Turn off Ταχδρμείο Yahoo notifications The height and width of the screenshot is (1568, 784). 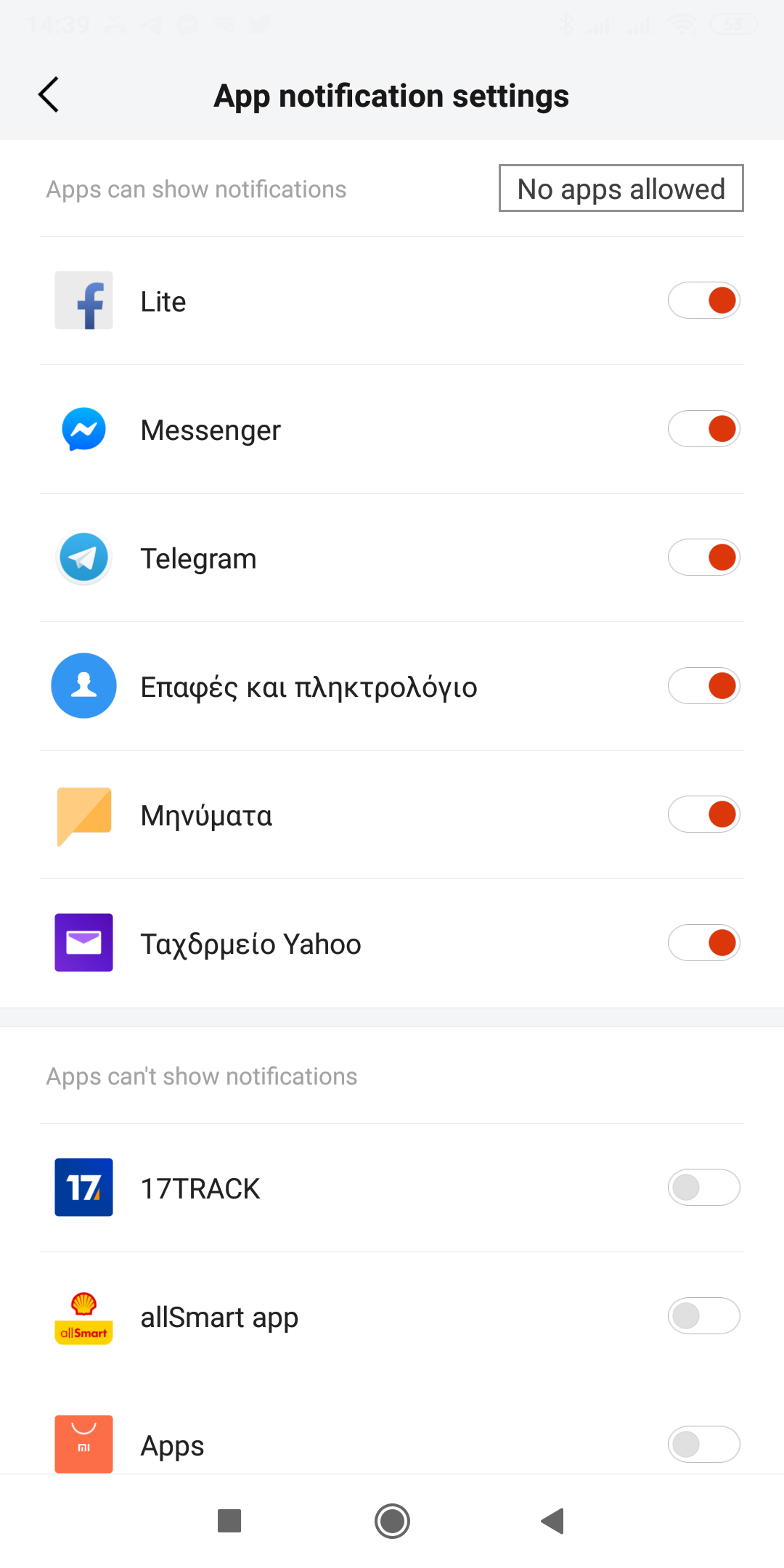(x=703, y=943)
